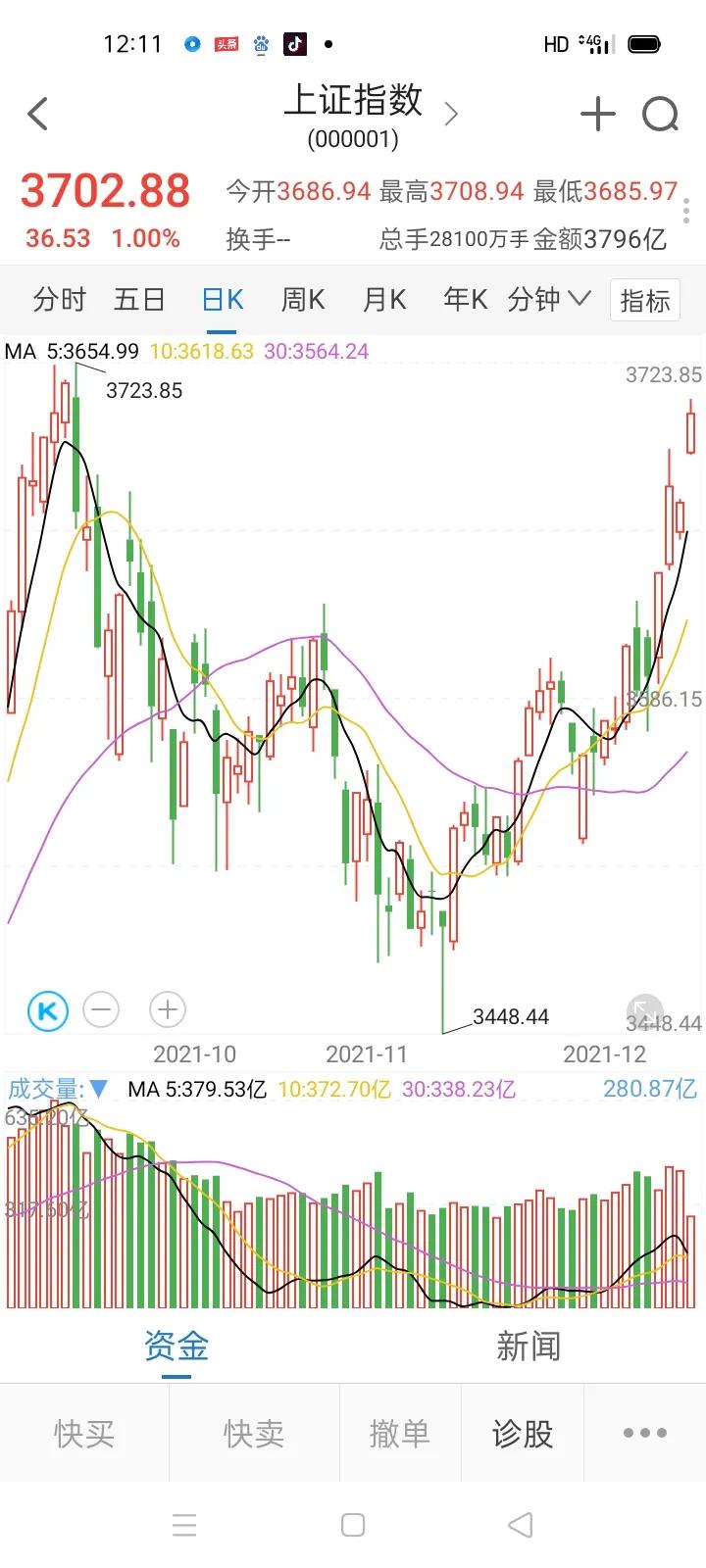Open the 分时 chart view
The width and height of the screenshot is (706, 1568).
click(x=60, y=300)
